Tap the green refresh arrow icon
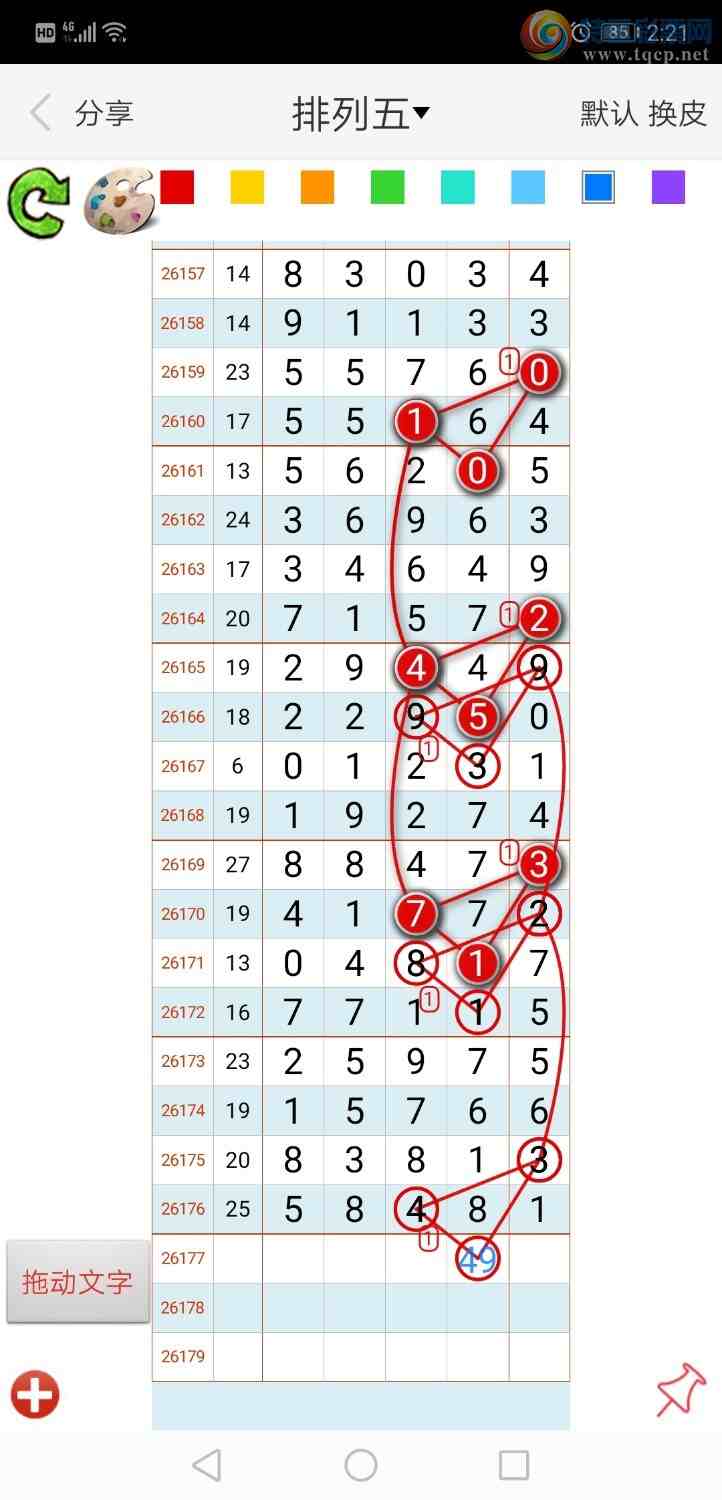 click(38, 203)
